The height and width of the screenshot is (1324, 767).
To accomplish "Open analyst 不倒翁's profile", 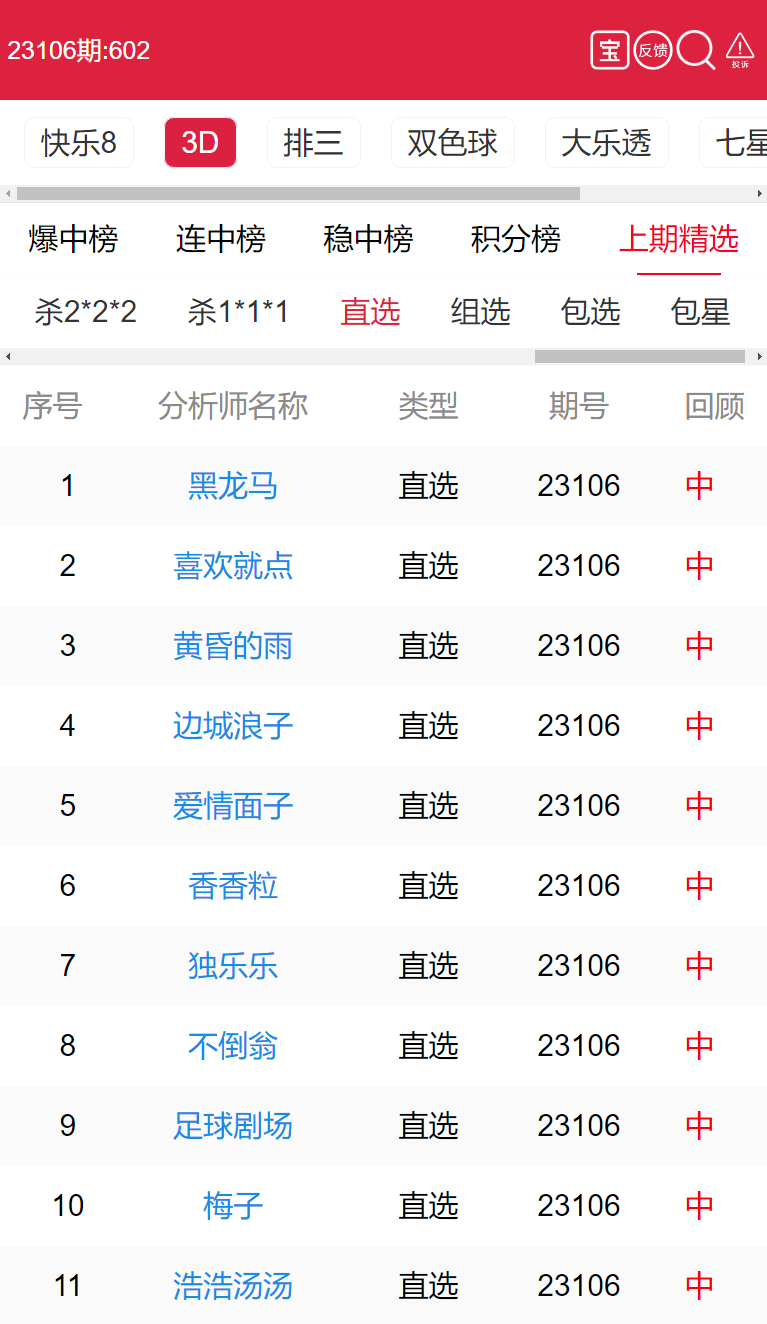I will (233, 1046).
